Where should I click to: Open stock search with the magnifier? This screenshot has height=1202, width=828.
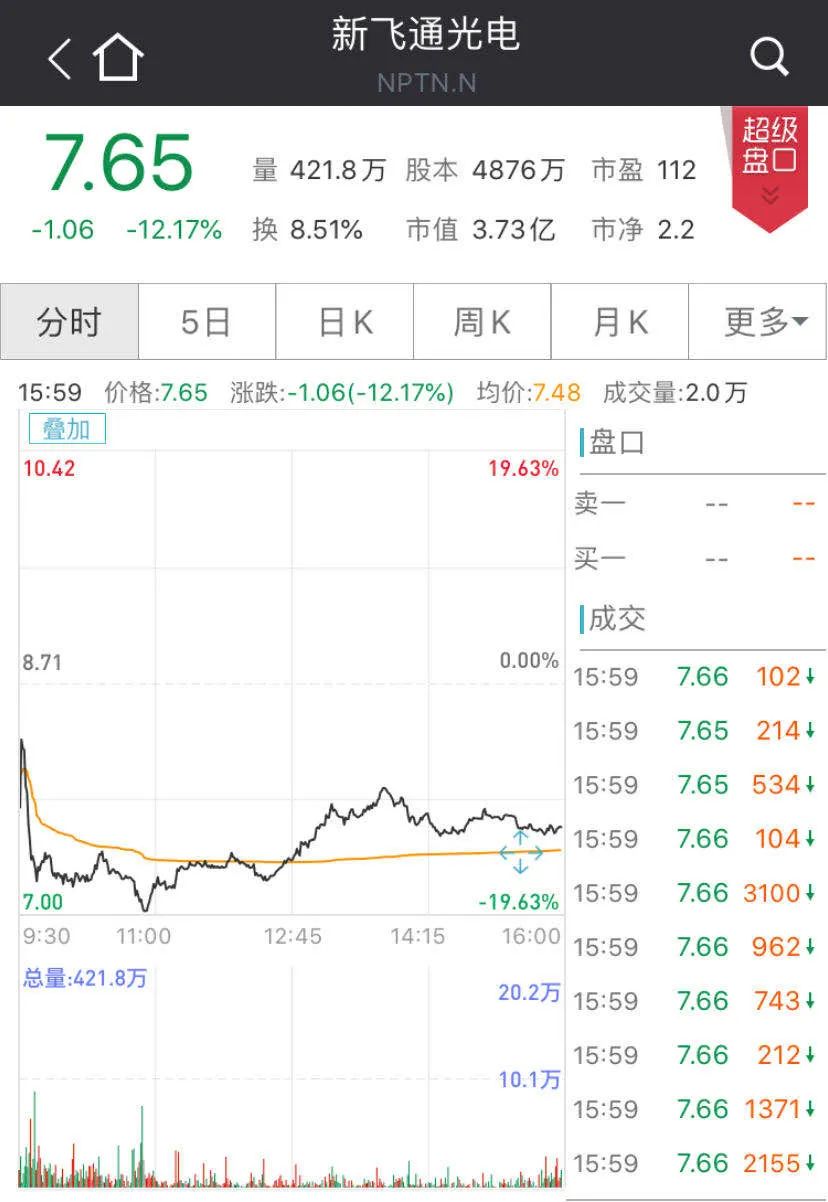[x=769, y=58]
